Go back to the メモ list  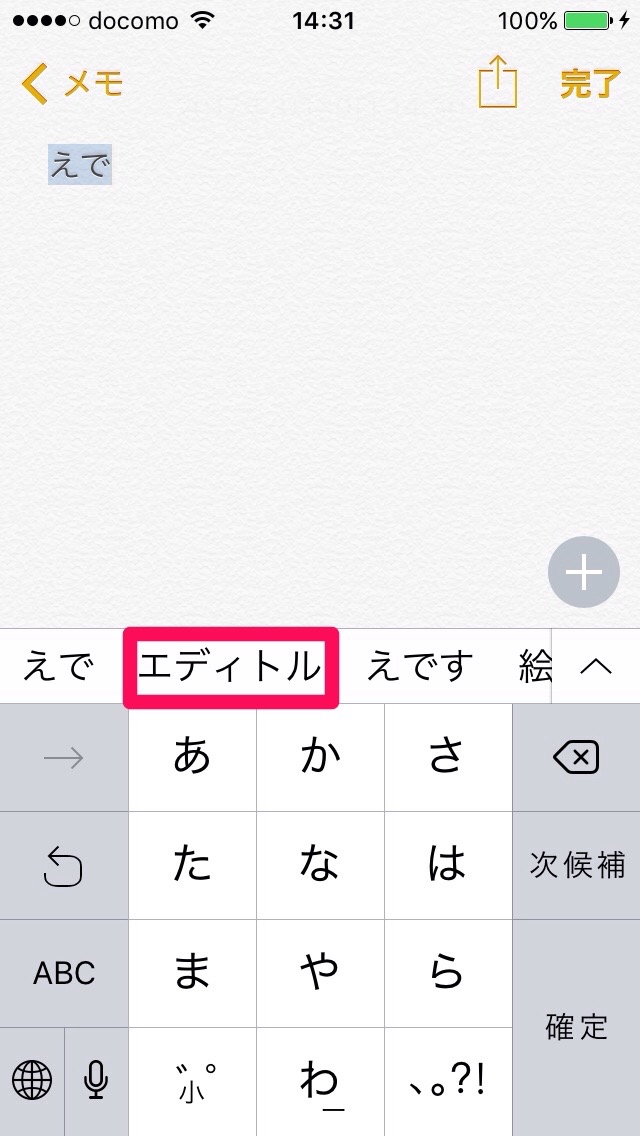pos(72,85)
